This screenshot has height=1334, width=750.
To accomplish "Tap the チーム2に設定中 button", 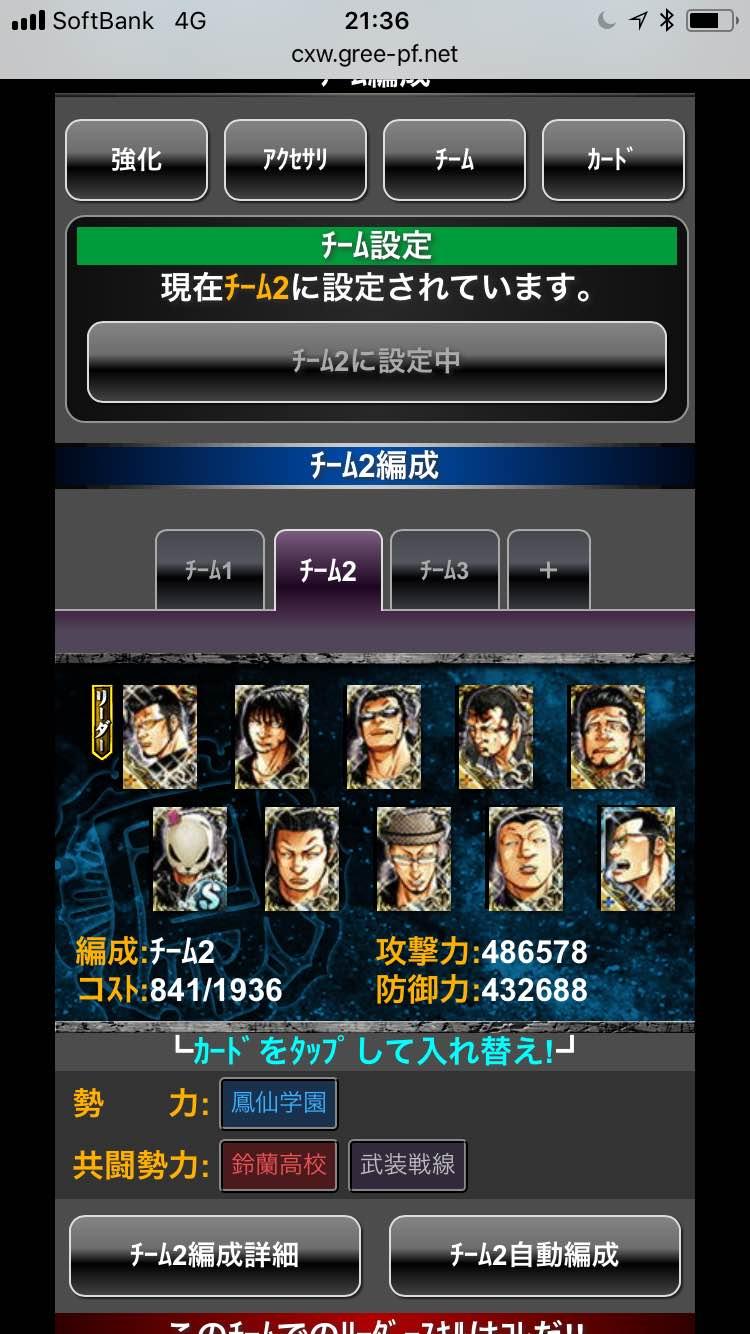I will (x=376, y=362).
